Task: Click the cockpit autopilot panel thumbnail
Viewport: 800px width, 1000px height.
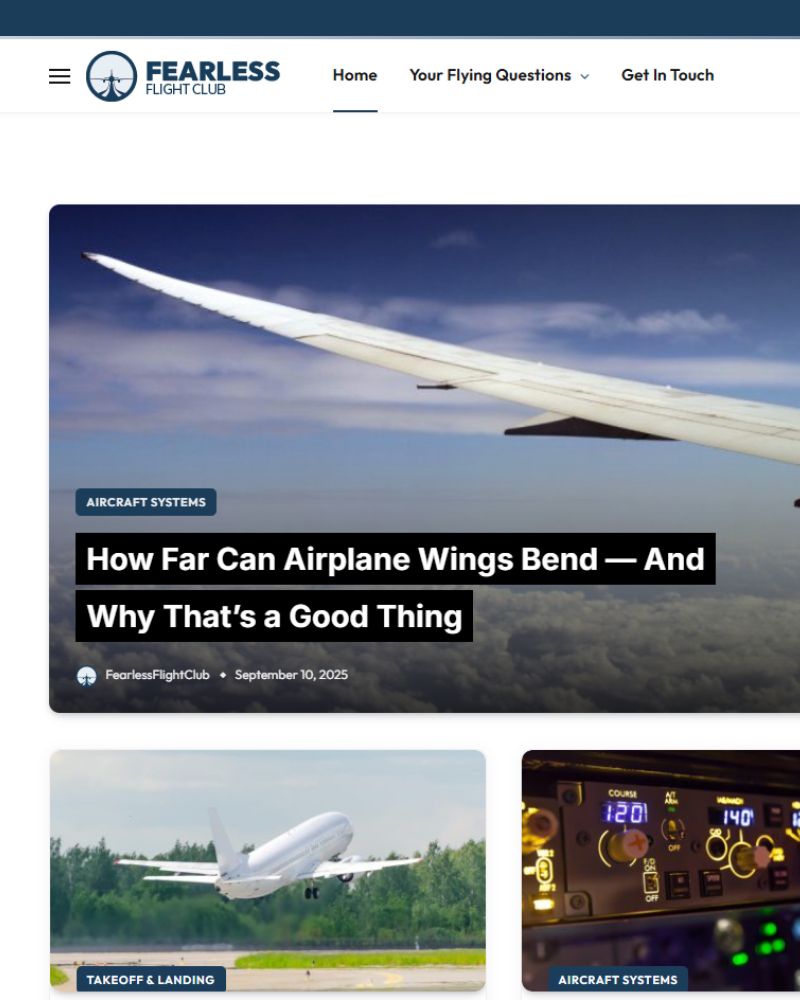Action: coord(660,860)
